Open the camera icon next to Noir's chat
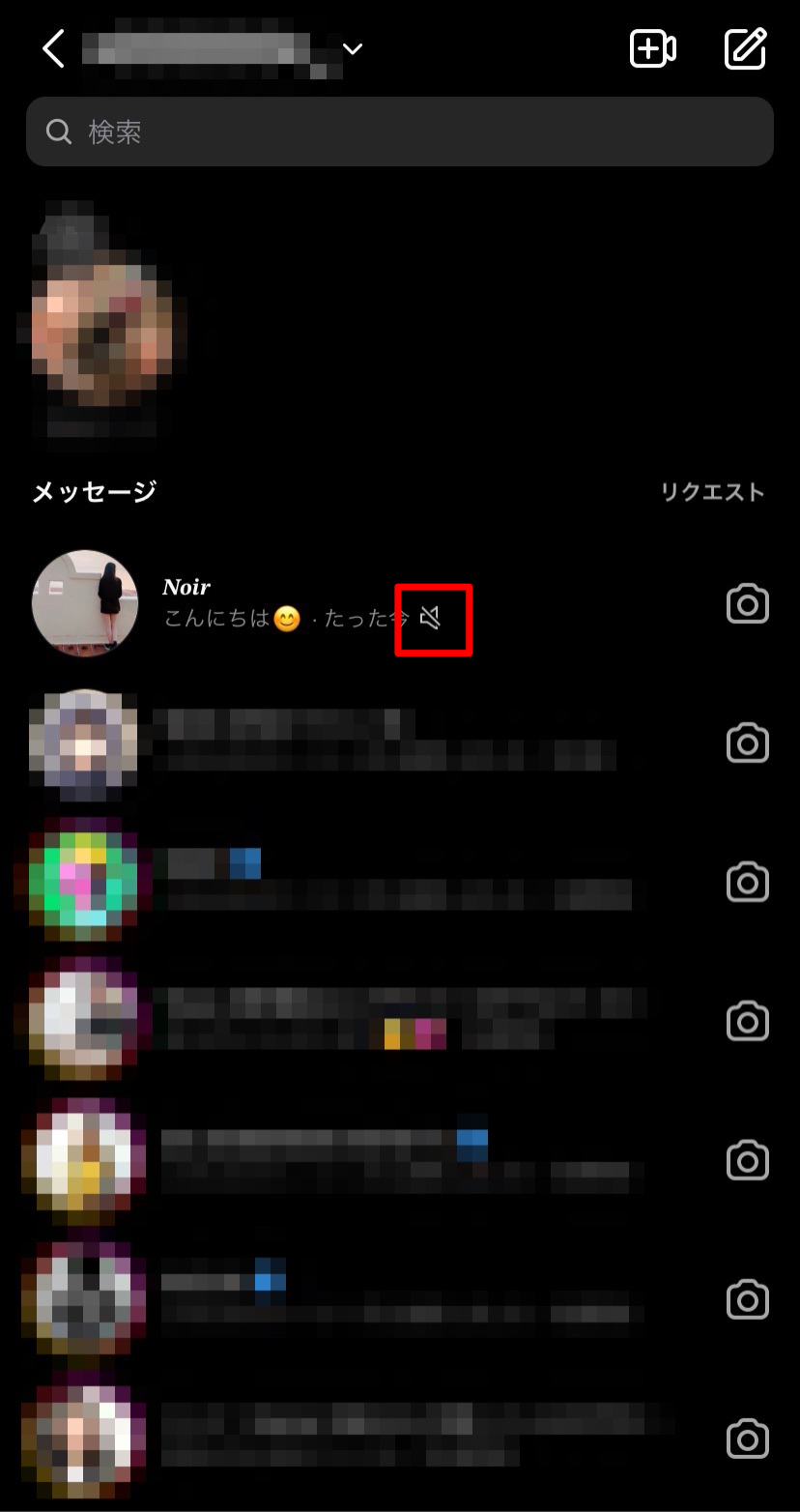800x1512 pixels. click(747, 603)
